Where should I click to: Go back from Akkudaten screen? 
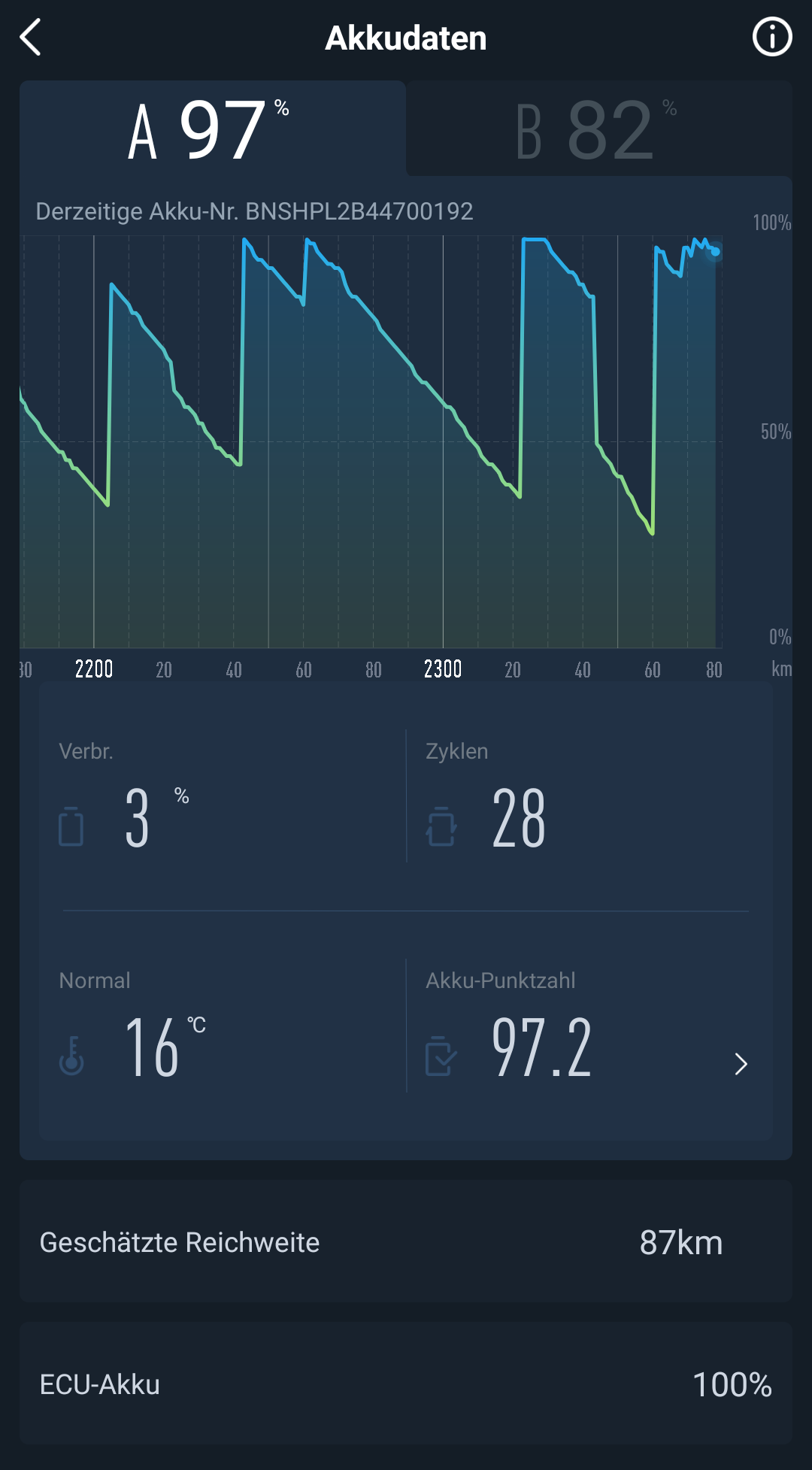(x=31, y=38)
